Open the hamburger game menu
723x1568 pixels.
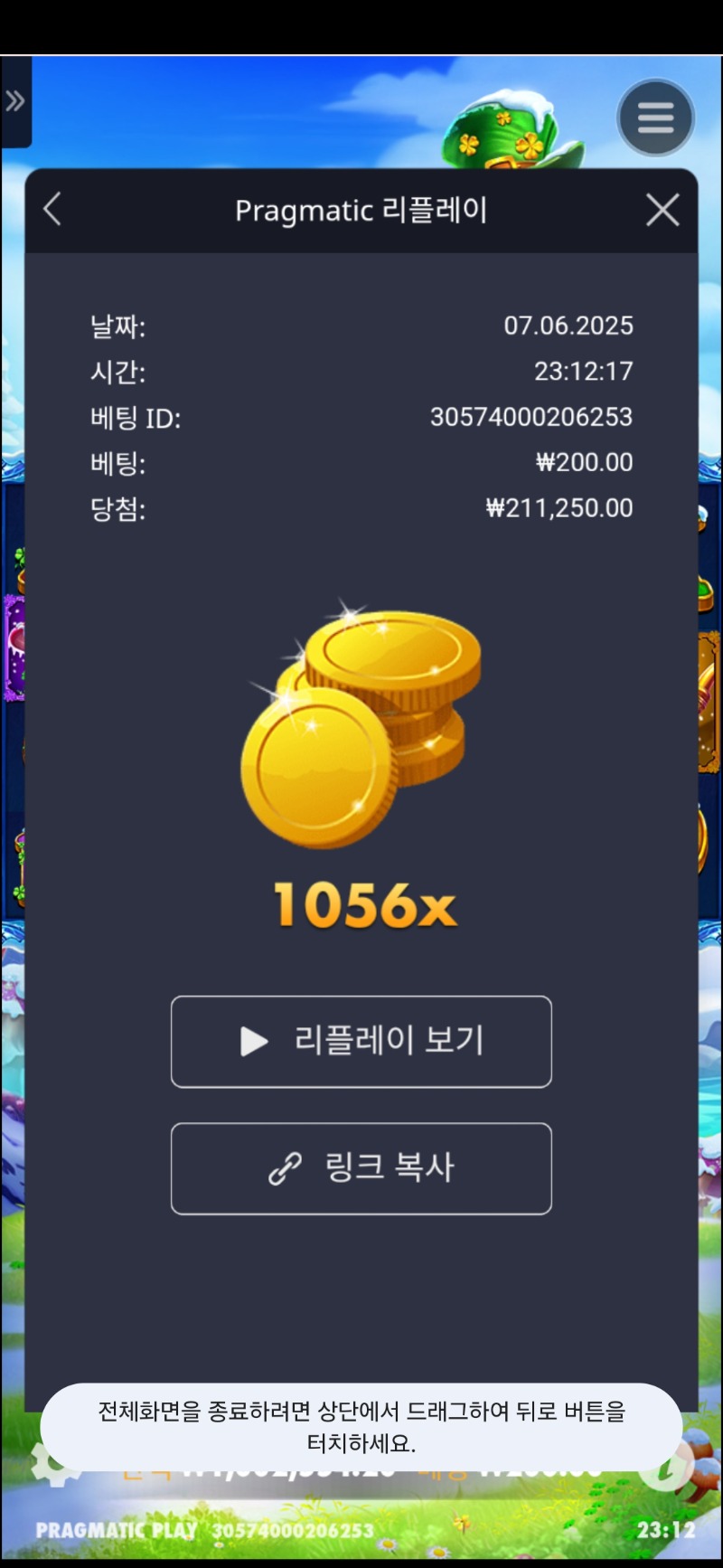[x=655, y=118]
